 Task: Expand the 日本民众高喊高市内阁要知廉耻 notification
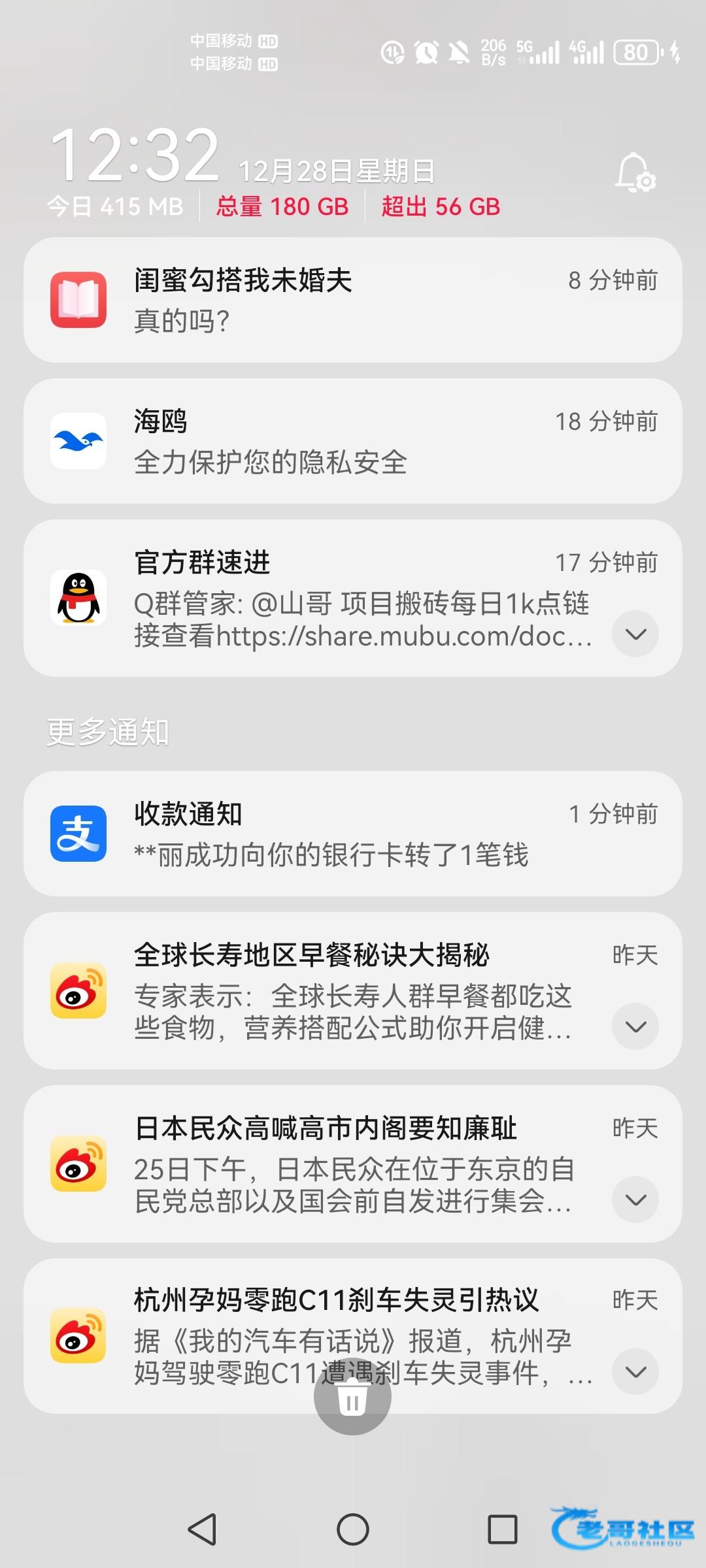[635, 1200]
